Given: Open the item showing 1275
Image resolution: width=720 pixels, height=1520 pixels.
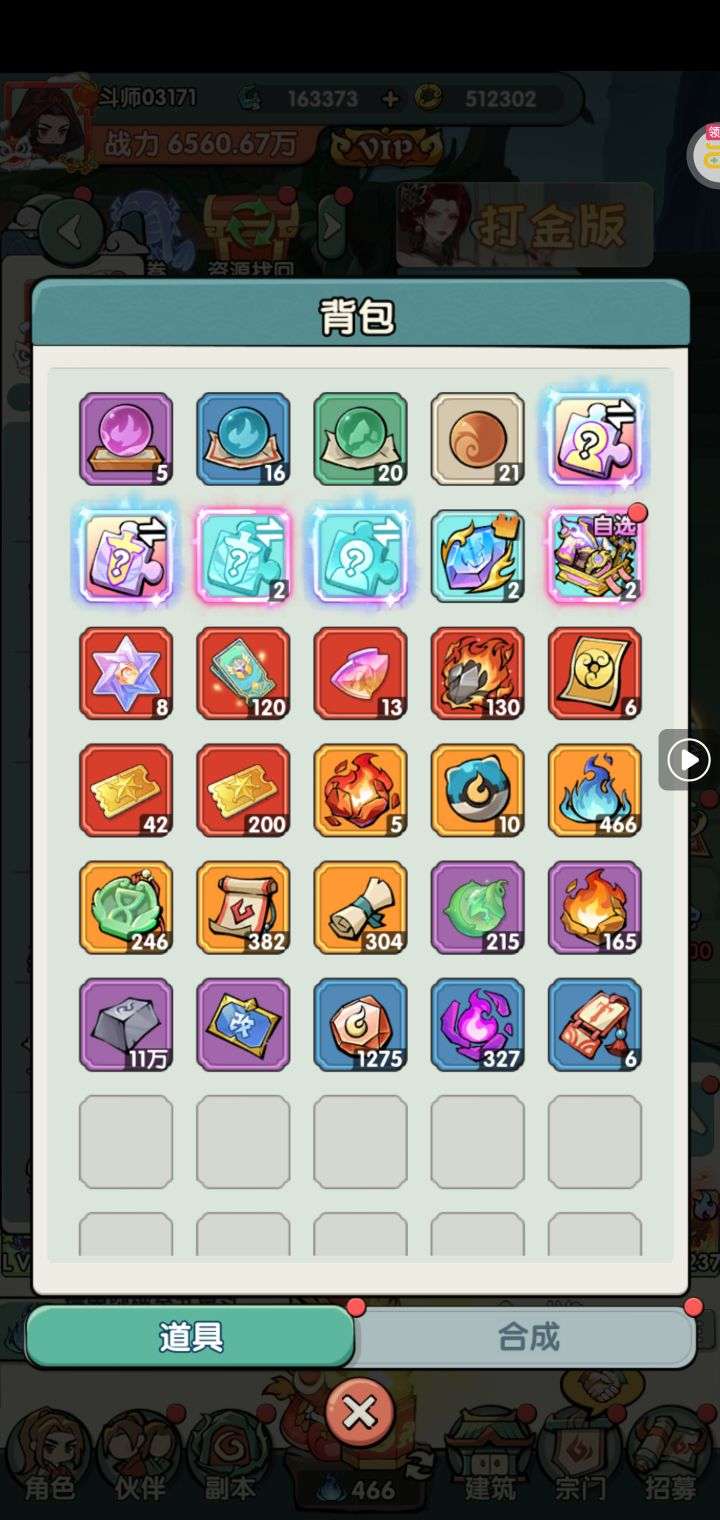Looking at the screenshot, I should (360, 1024).
